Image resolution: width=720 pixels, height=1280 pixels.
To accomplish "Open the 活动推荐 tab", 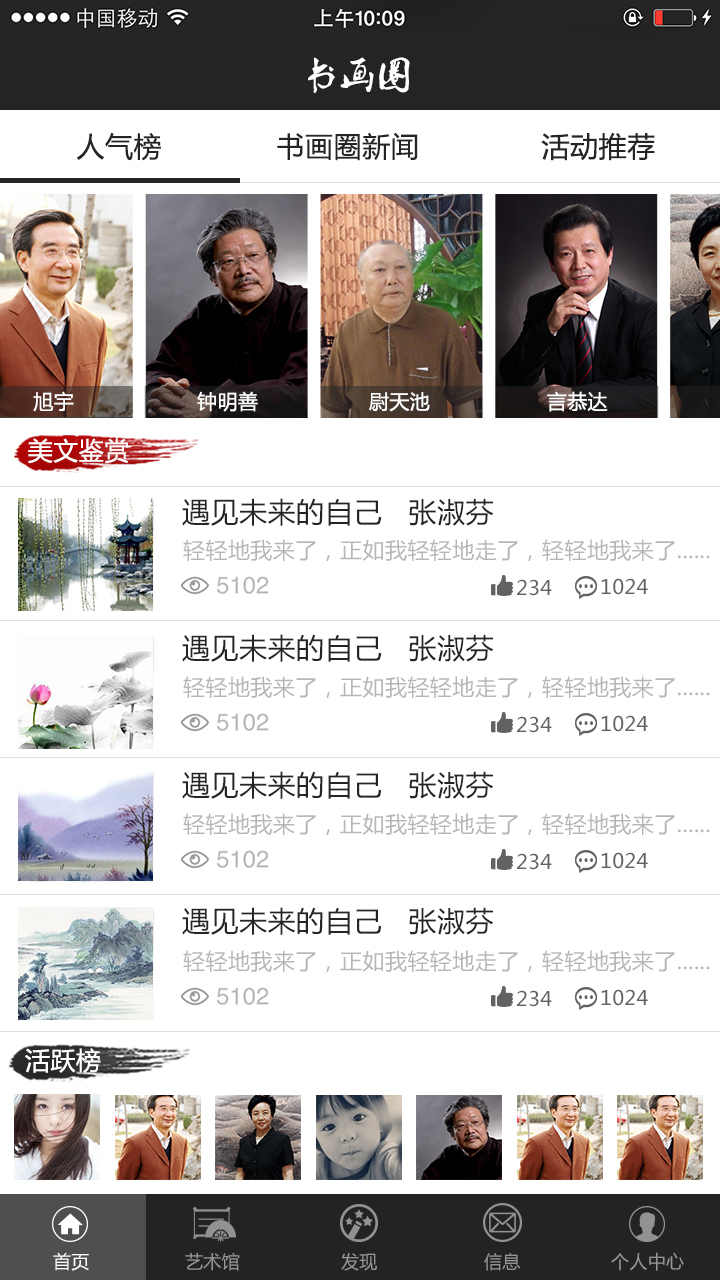I will (x=597, y=148).
